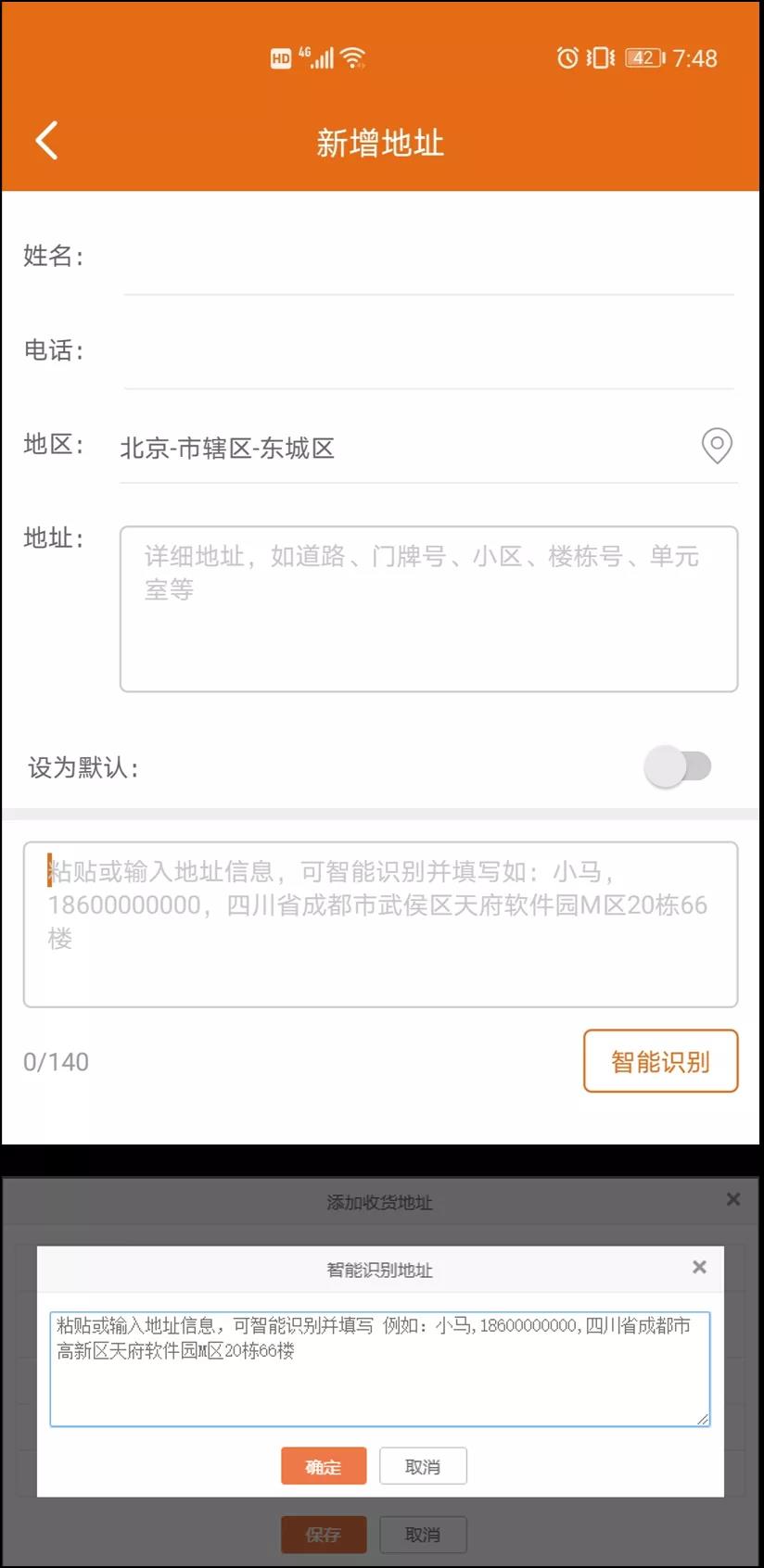Go back from the 新增地址 page
The width and height of the screenshot is (764, 1568).
(x=46, y=142)
